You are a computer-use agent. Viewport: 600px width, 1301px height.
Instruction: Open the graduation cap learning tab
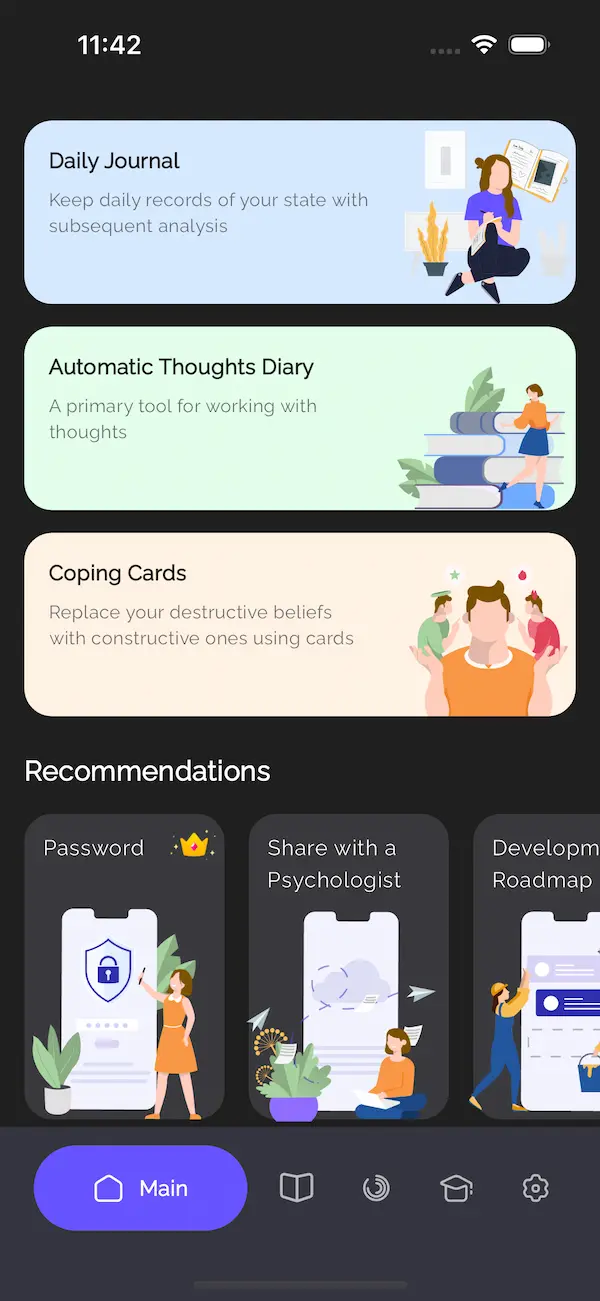pos(456,1188)
